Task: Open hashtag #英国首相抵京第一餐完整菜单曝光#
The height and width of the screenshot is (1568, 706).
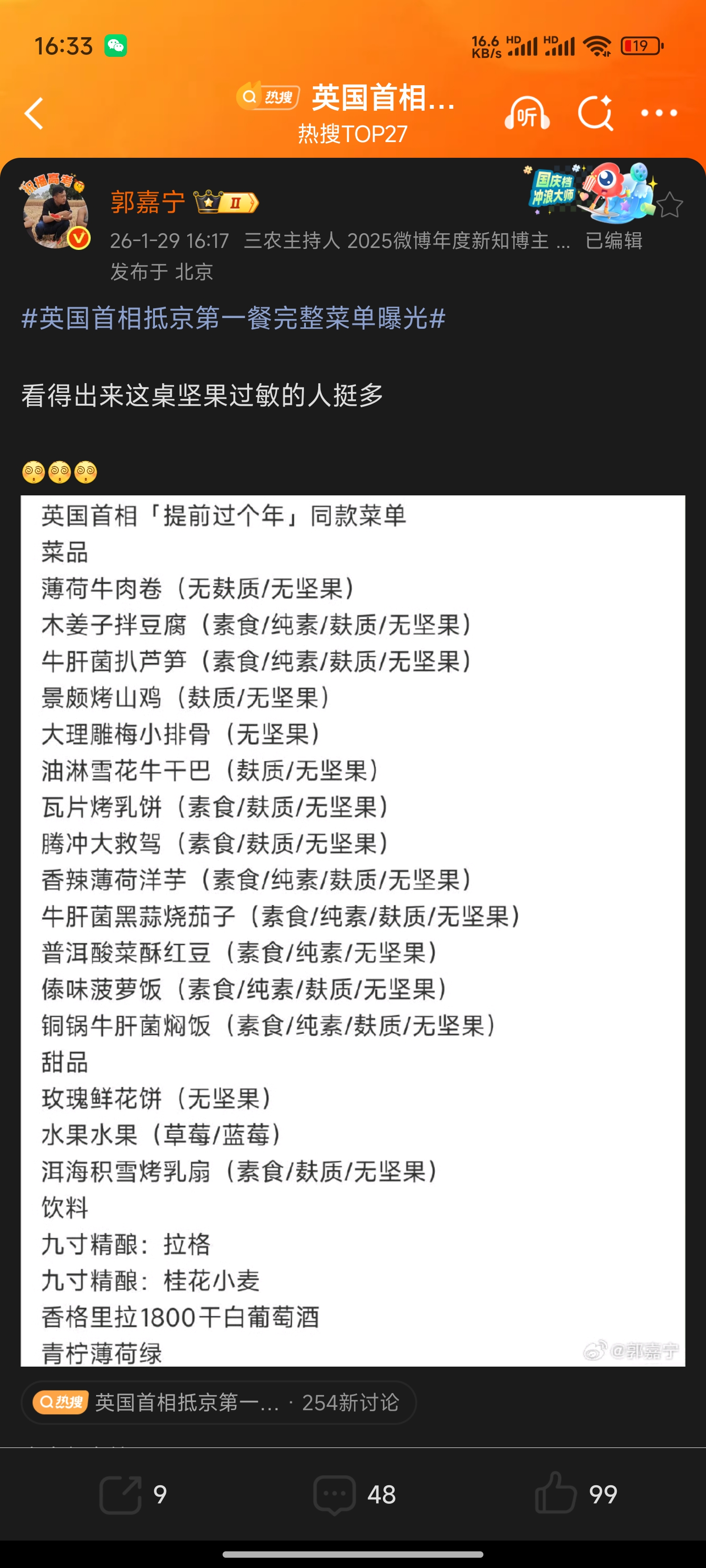Action: 233,318
